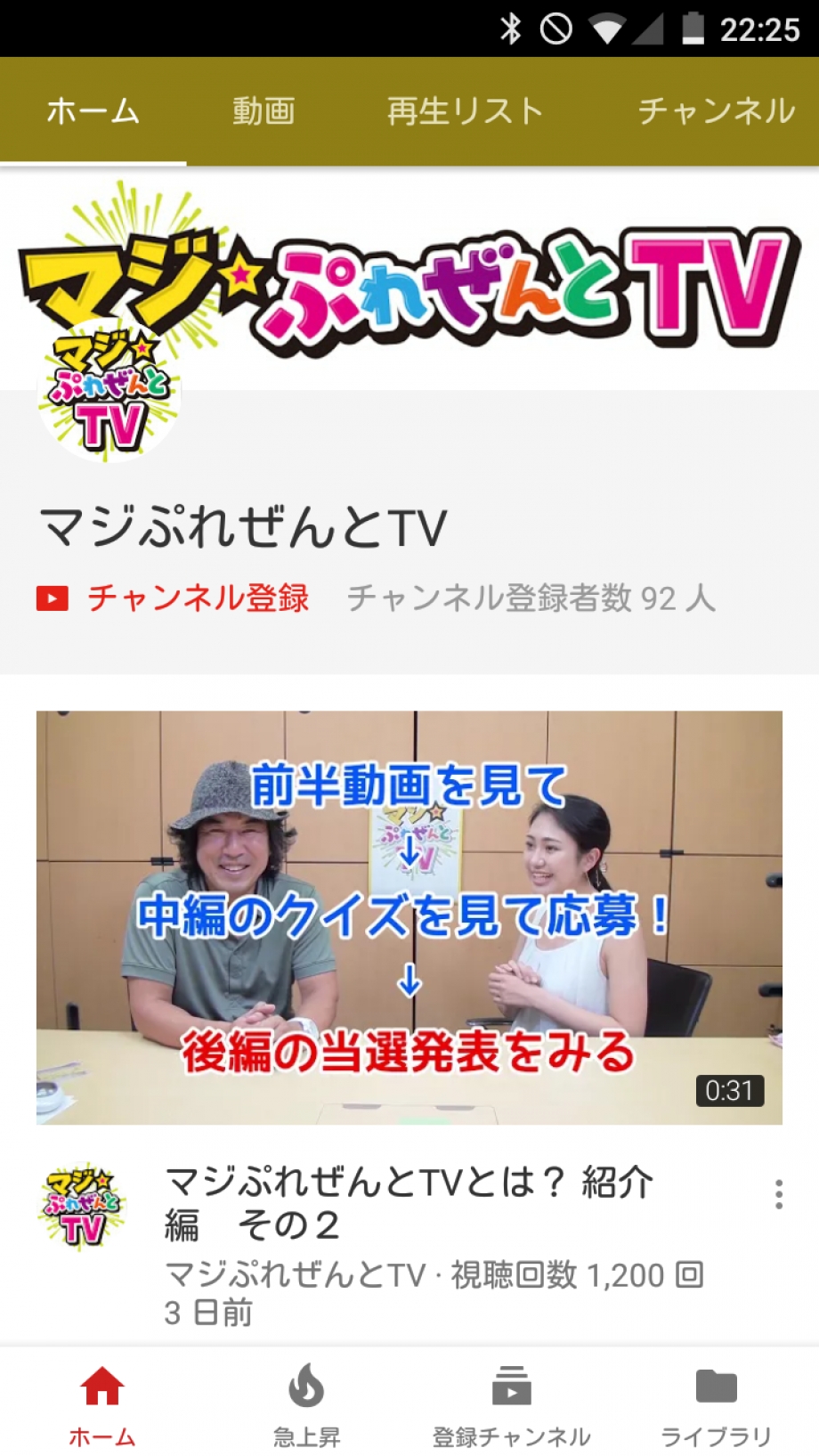
Task: Open 登録チャンネル in the bottom navigation
Action: tap(511, 1404)
